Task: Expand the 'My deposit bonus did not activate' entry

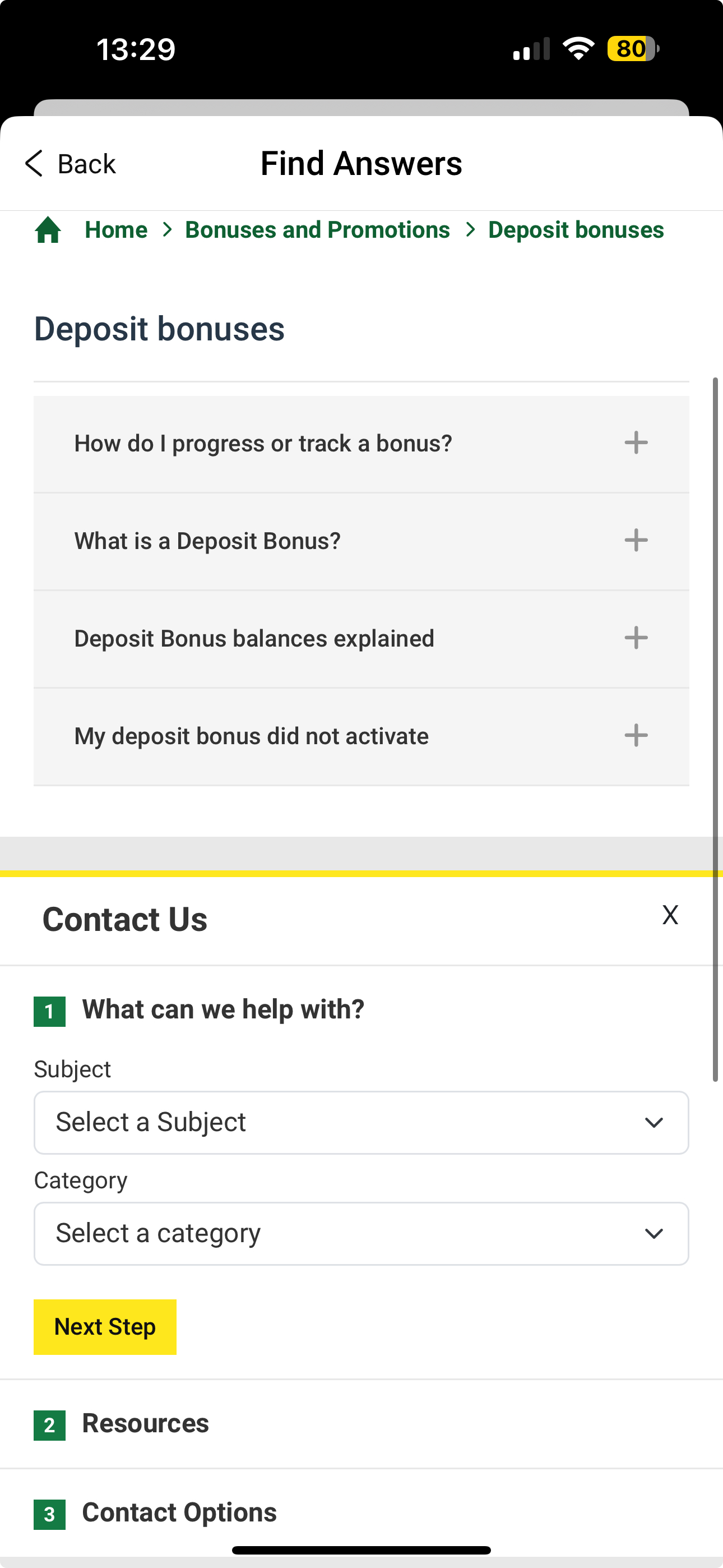Action: tap(251, 735)
